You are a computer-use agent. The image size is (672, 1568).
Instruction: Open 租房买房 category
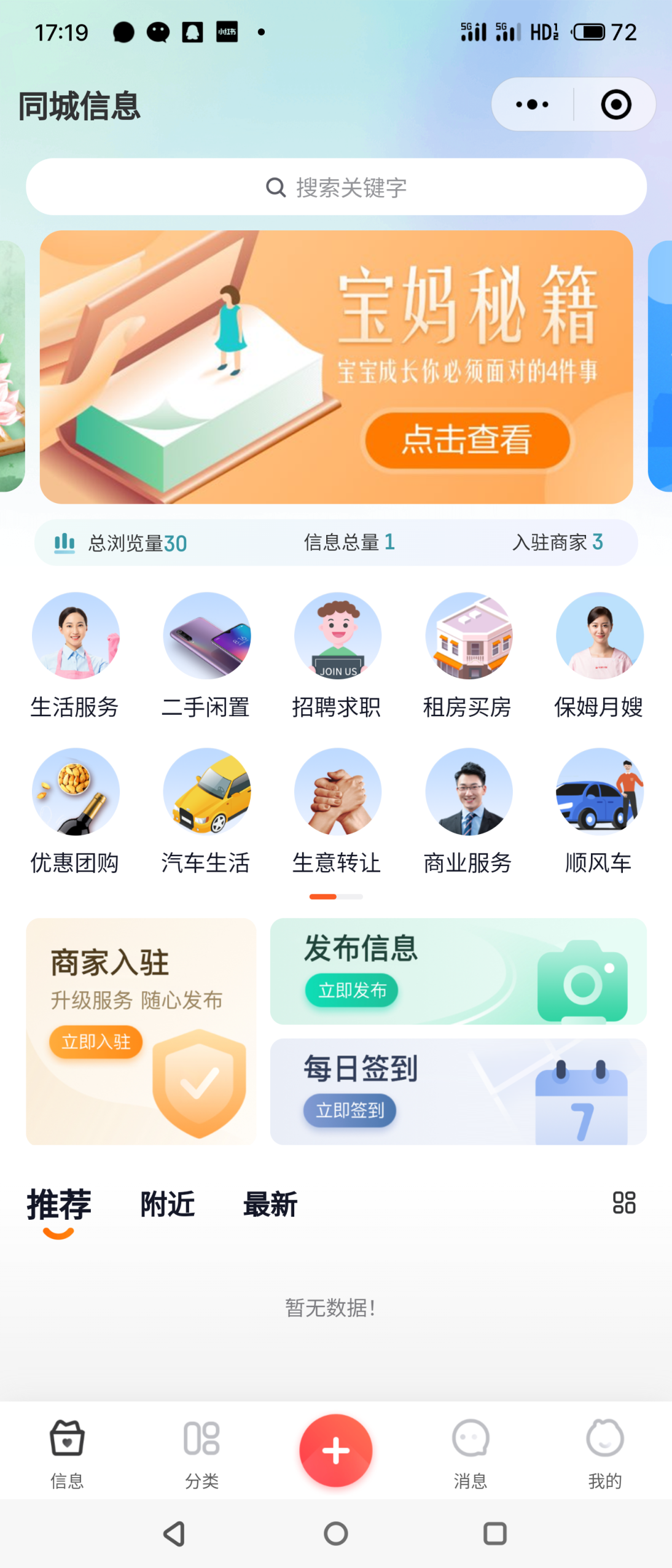point(468,654)
